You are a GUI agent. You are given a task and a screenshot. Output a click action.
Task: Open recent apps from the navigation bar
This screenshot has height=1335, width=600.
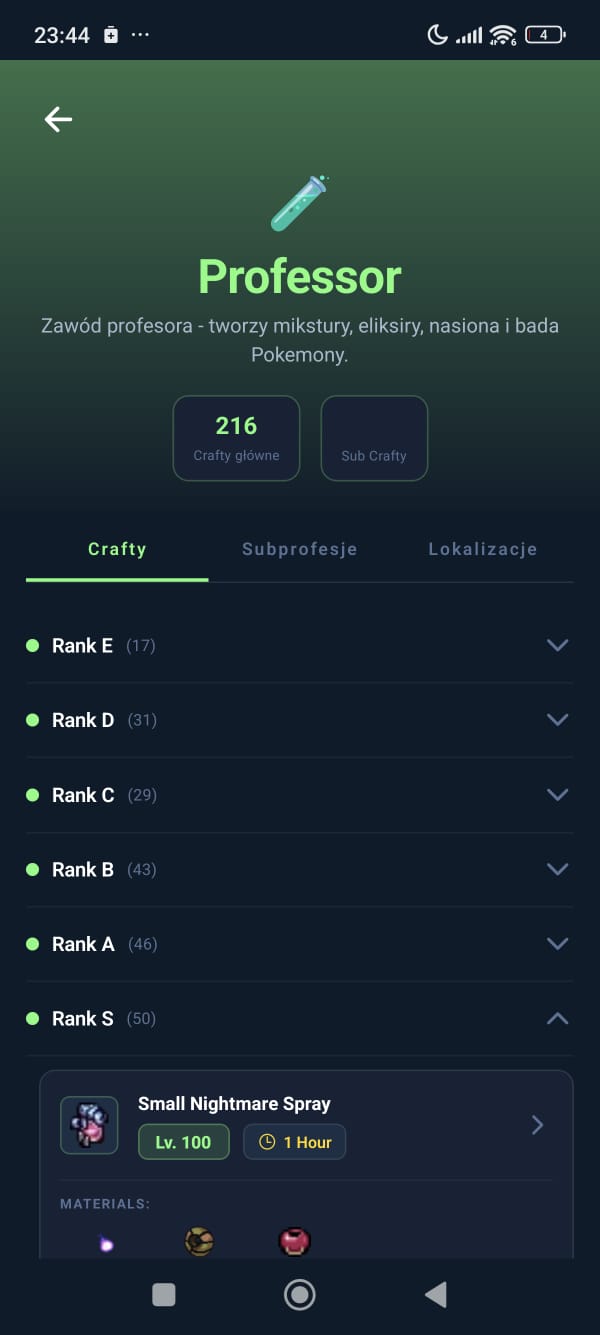click(x=164, y=1295)
